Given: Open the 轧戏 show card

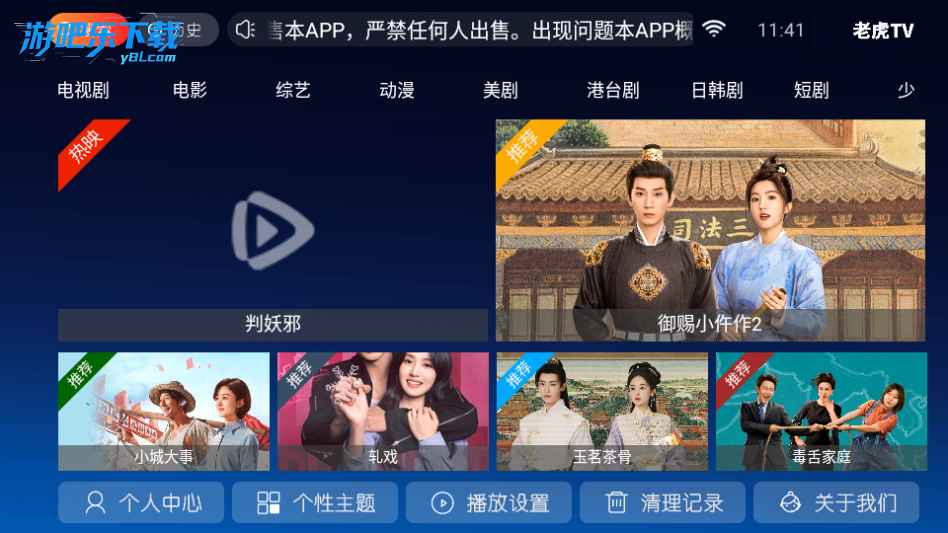Looking at the screenshot, I should point(383,411).
